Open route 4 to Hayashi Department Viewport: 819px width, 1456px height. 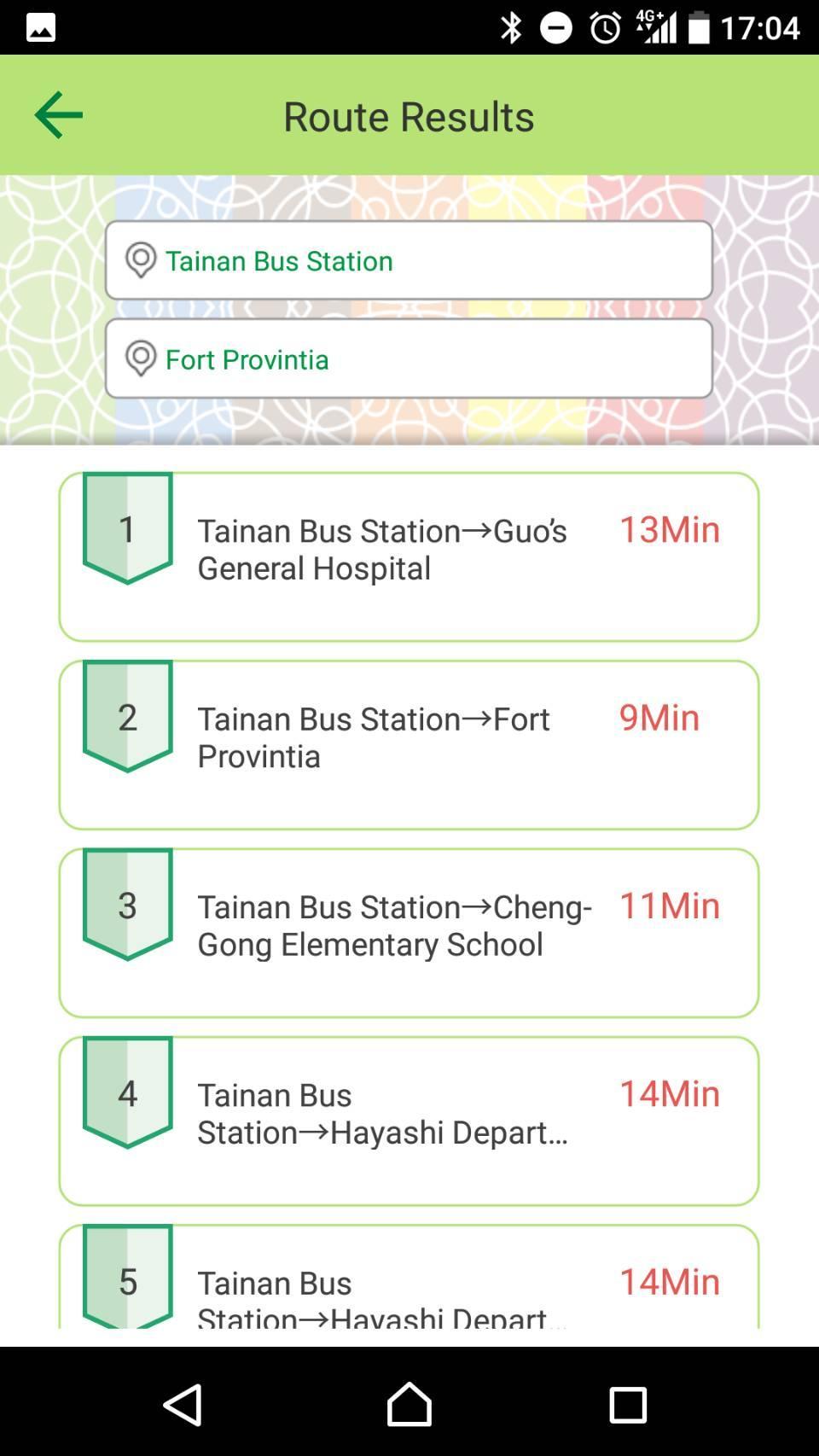point(409,1121)
